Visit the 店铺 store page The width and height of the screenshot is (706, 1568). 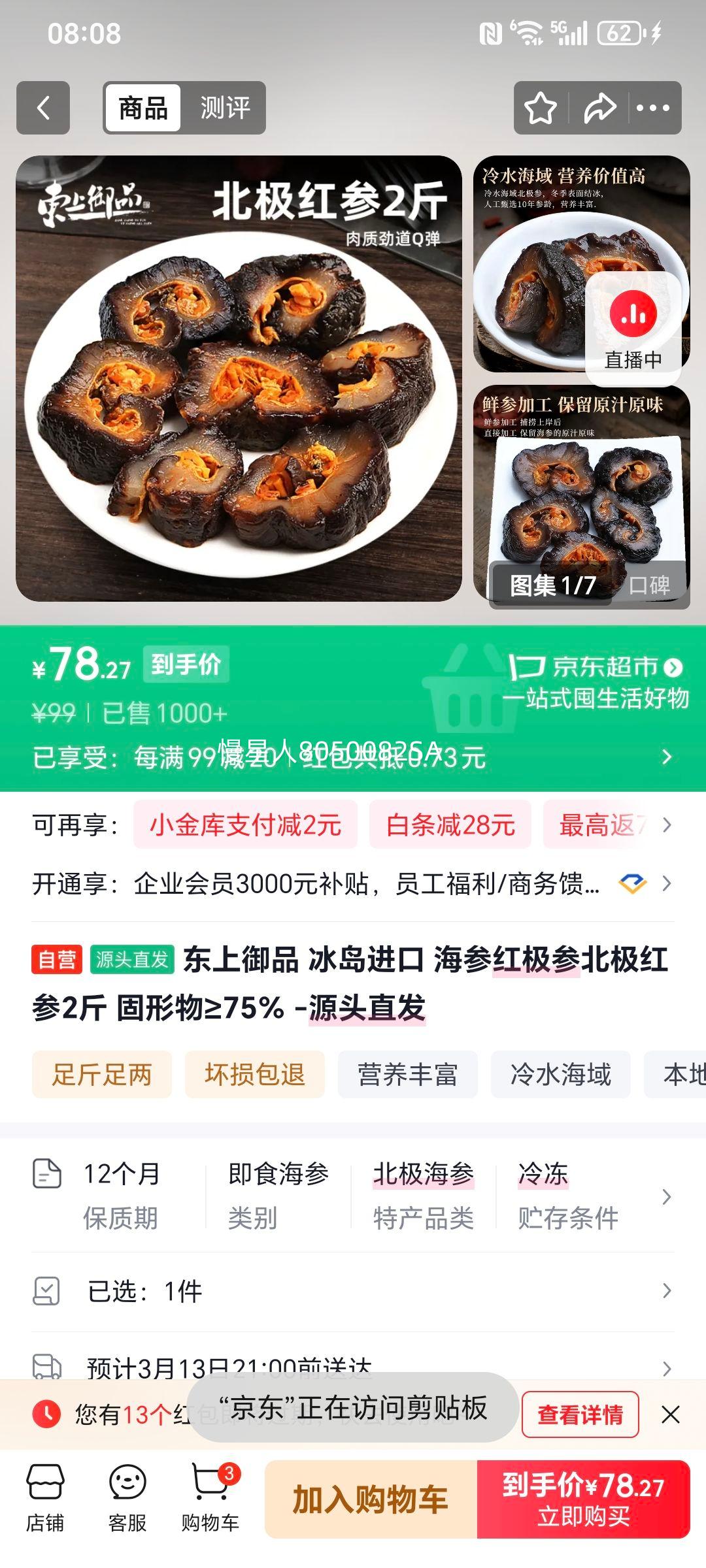(44, 1498)
